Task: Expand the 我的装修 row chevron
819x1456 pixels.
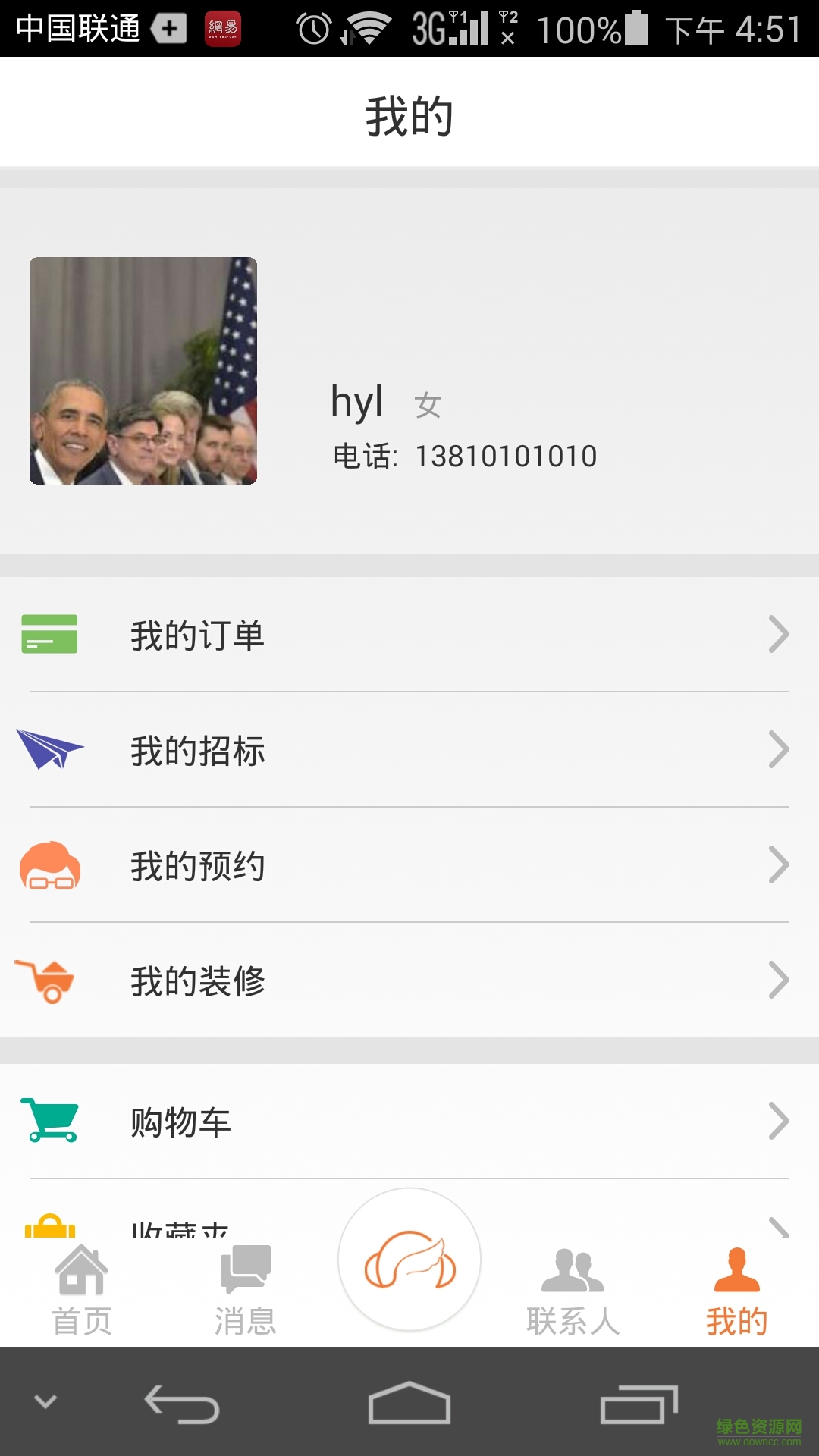Action: tap(778, 981)
